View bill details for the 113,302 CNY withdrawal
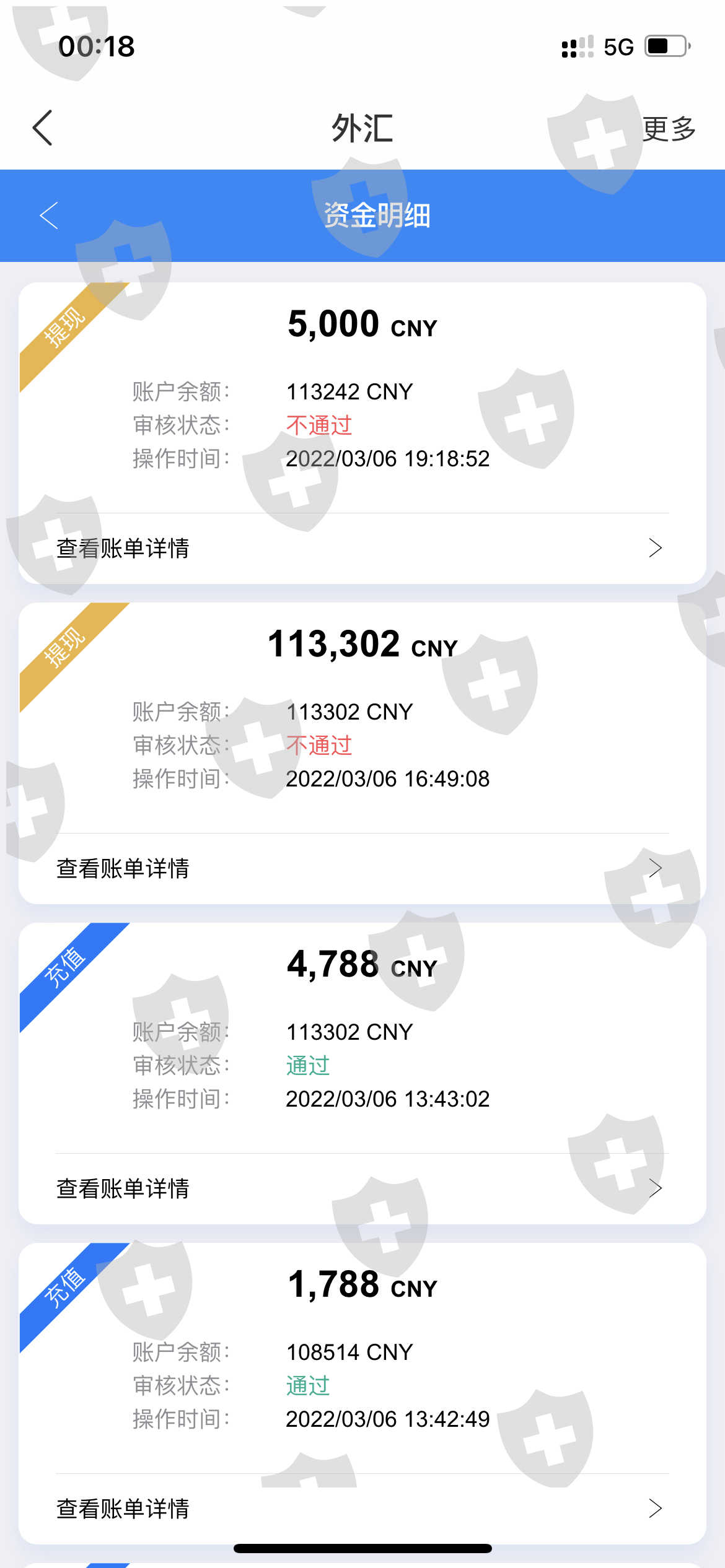Screen dimensions: 725x1568 tap(362, 868)
